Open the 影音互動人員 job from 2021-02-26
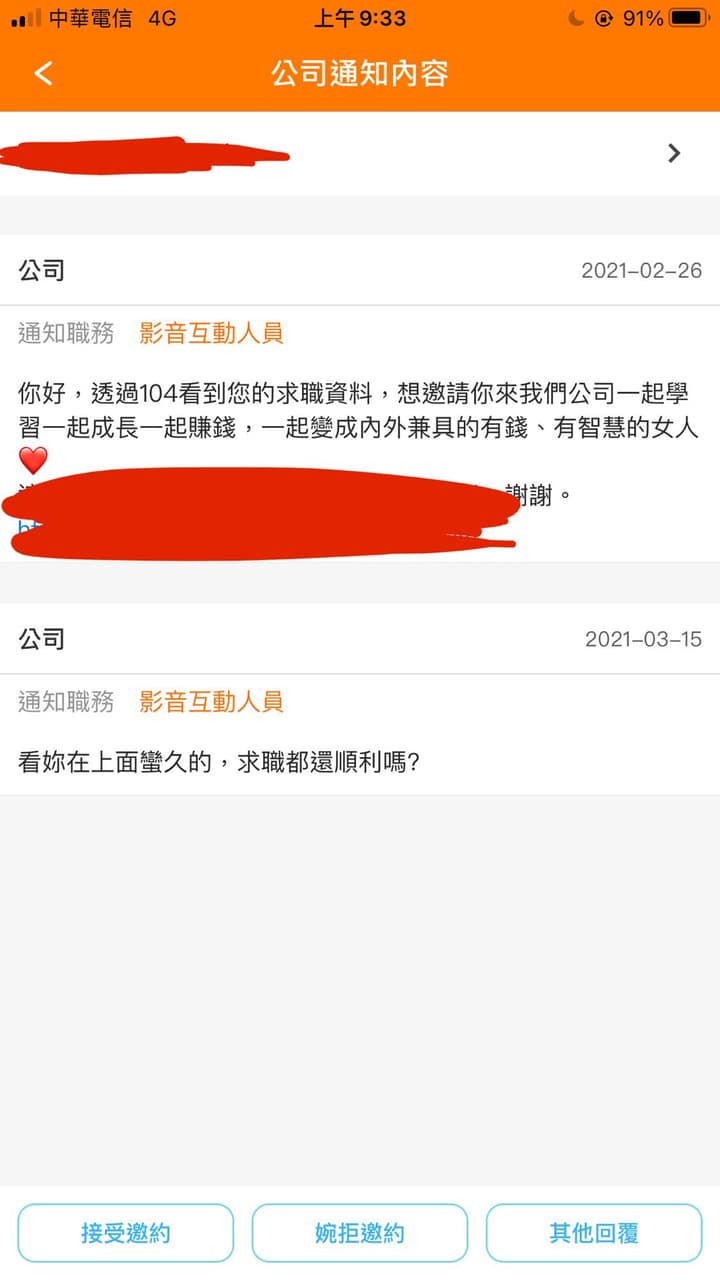Viewport: 720px width, 1280px height. pyautogui.click(x=211, y=333)
